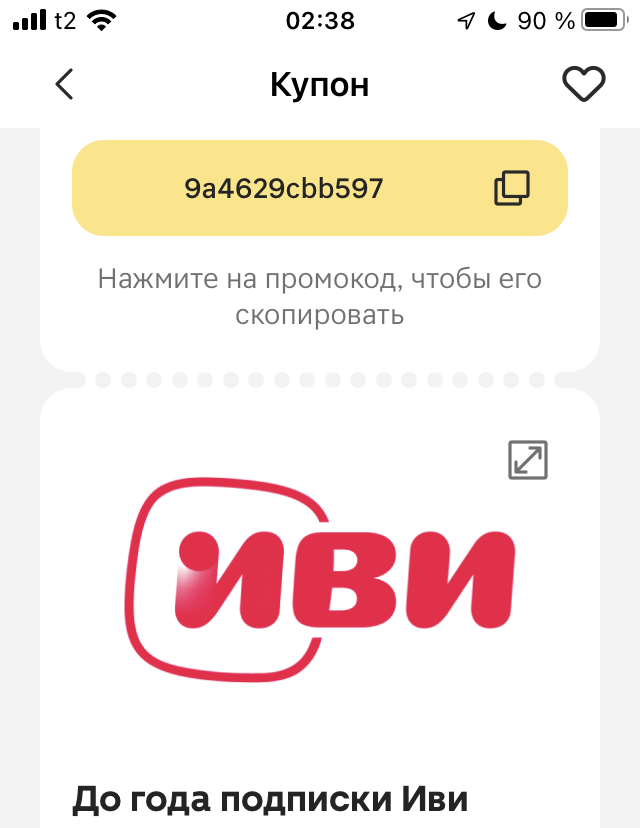640x828 pixels.
Task: Add this coupon to favorites
Action: (x=584, y=85)
